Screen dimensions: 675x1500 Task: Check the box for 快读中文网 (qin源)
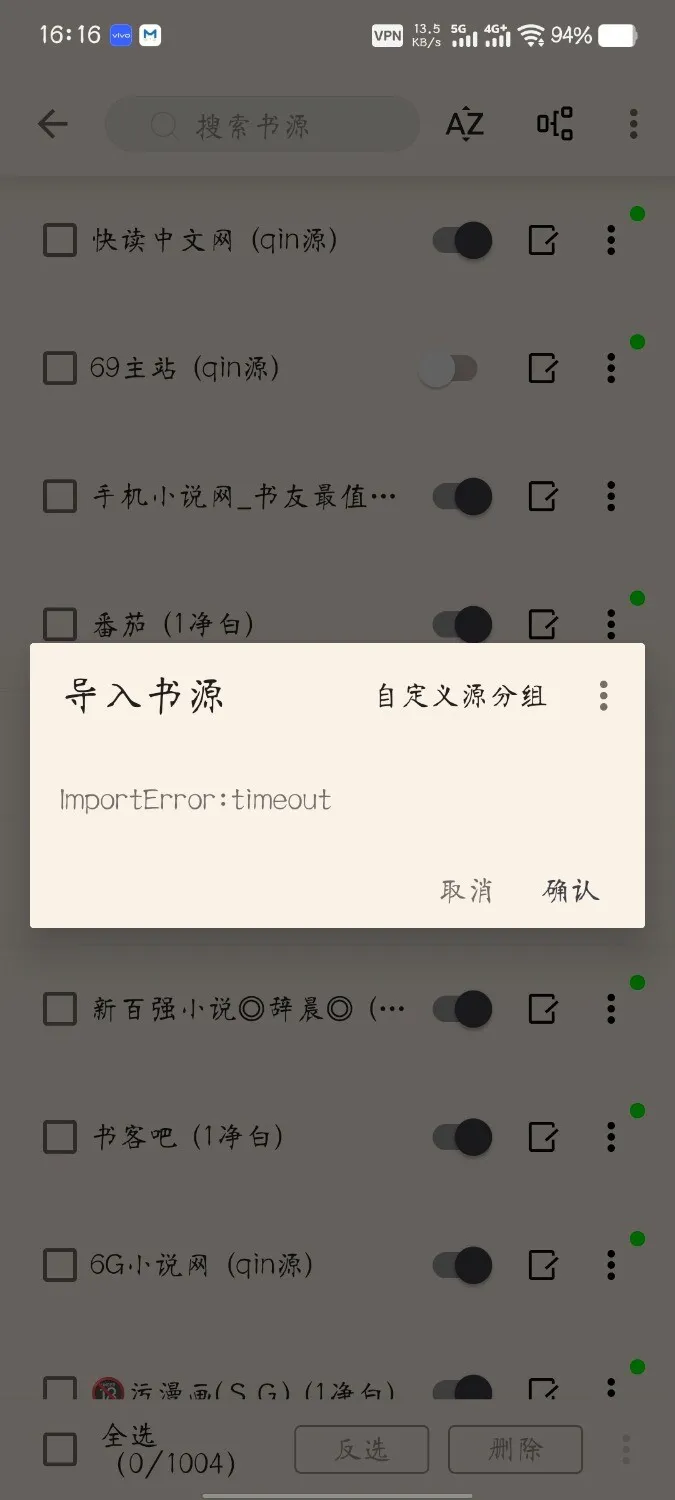(60, 240)
